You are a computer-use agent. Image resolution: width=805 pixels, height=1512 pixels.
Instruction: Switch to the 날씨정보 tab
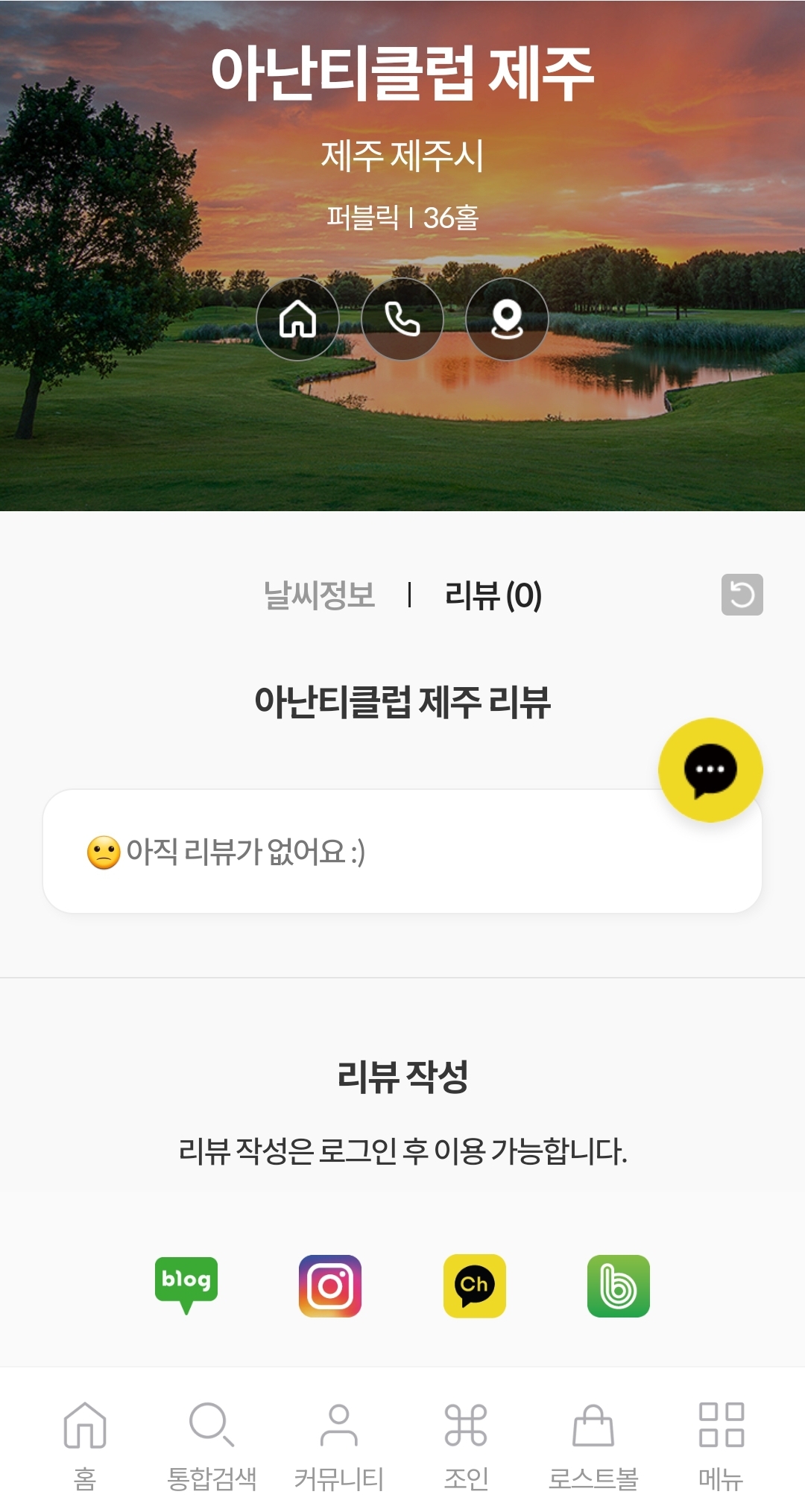319,595
